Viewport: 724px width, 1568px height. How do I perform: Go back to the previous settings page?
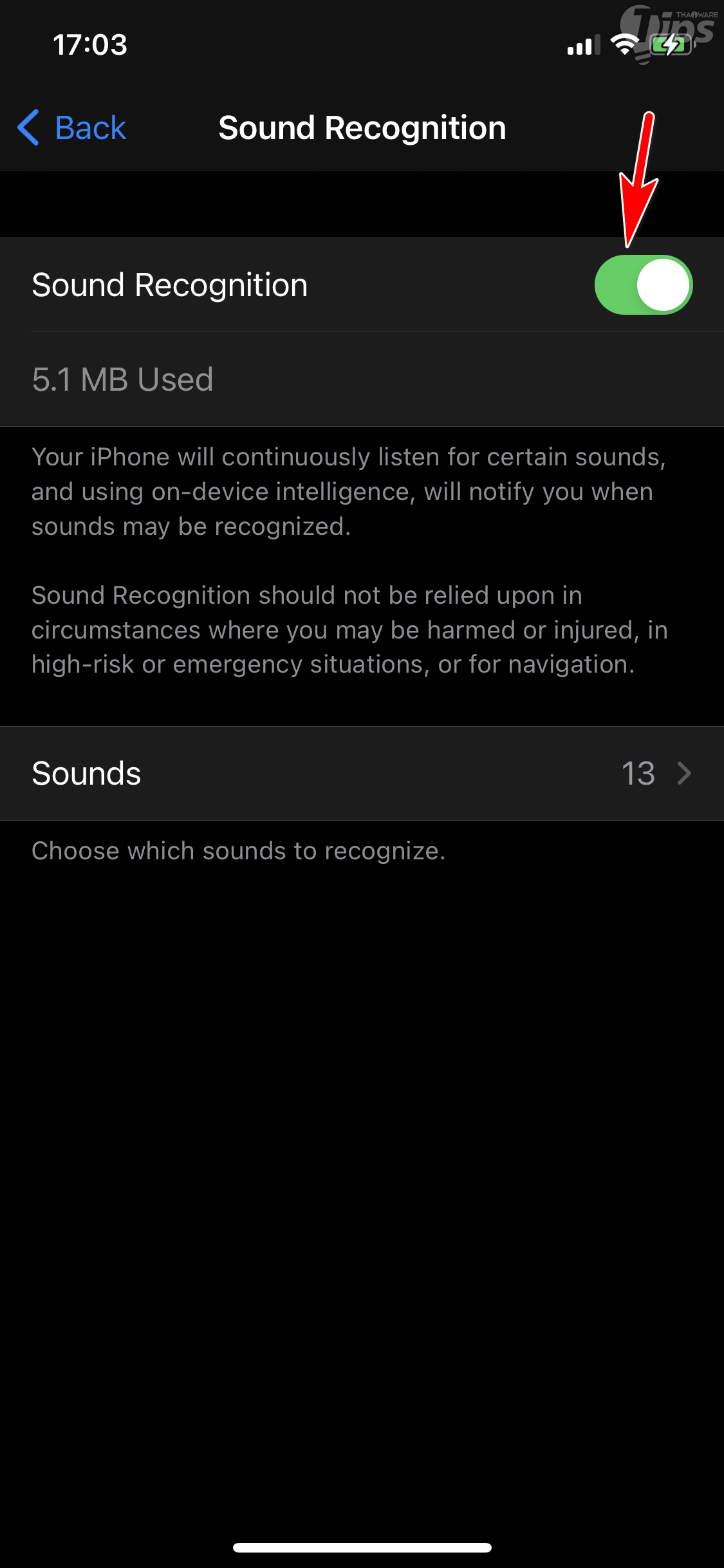click(x=72, y=127)
